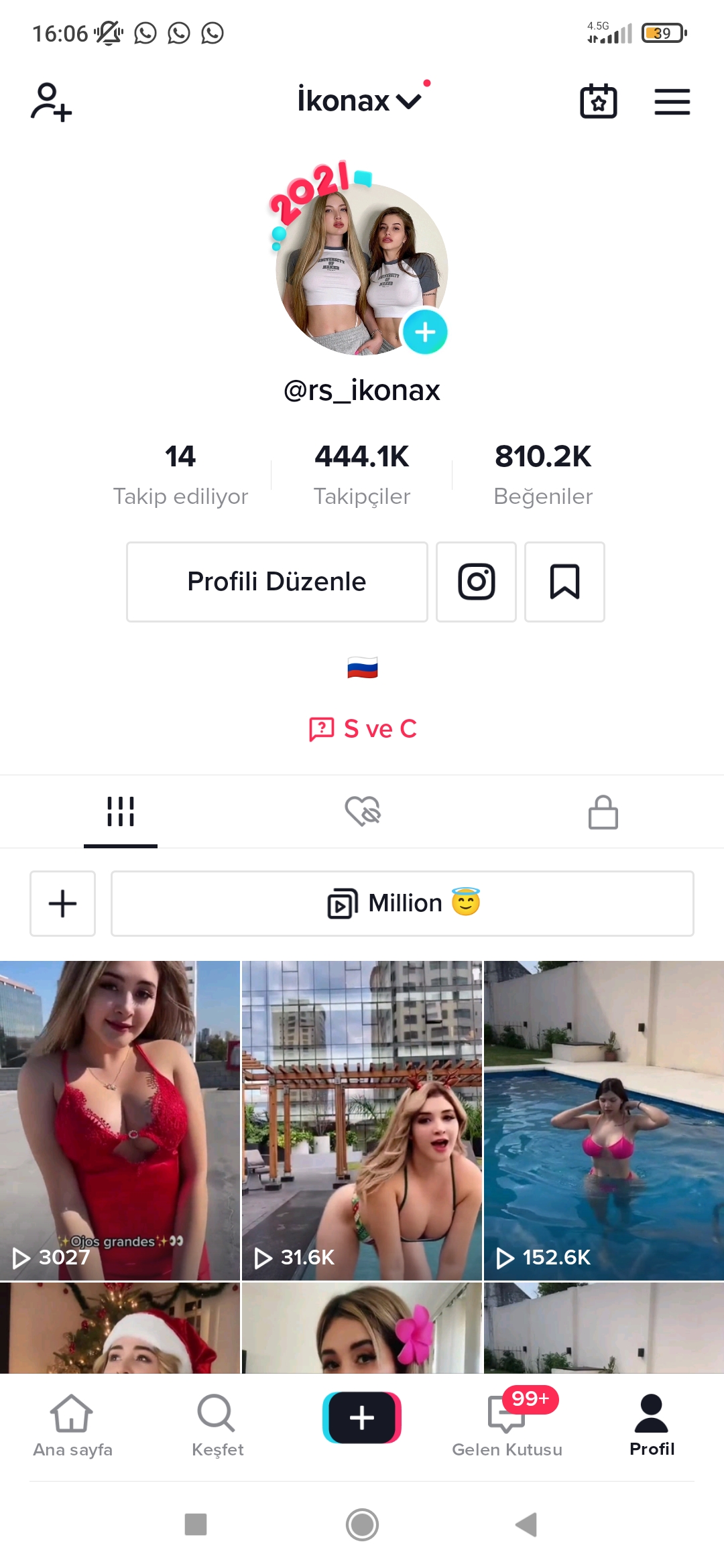Tap Profili Düzenle button

tap(277, 582)
